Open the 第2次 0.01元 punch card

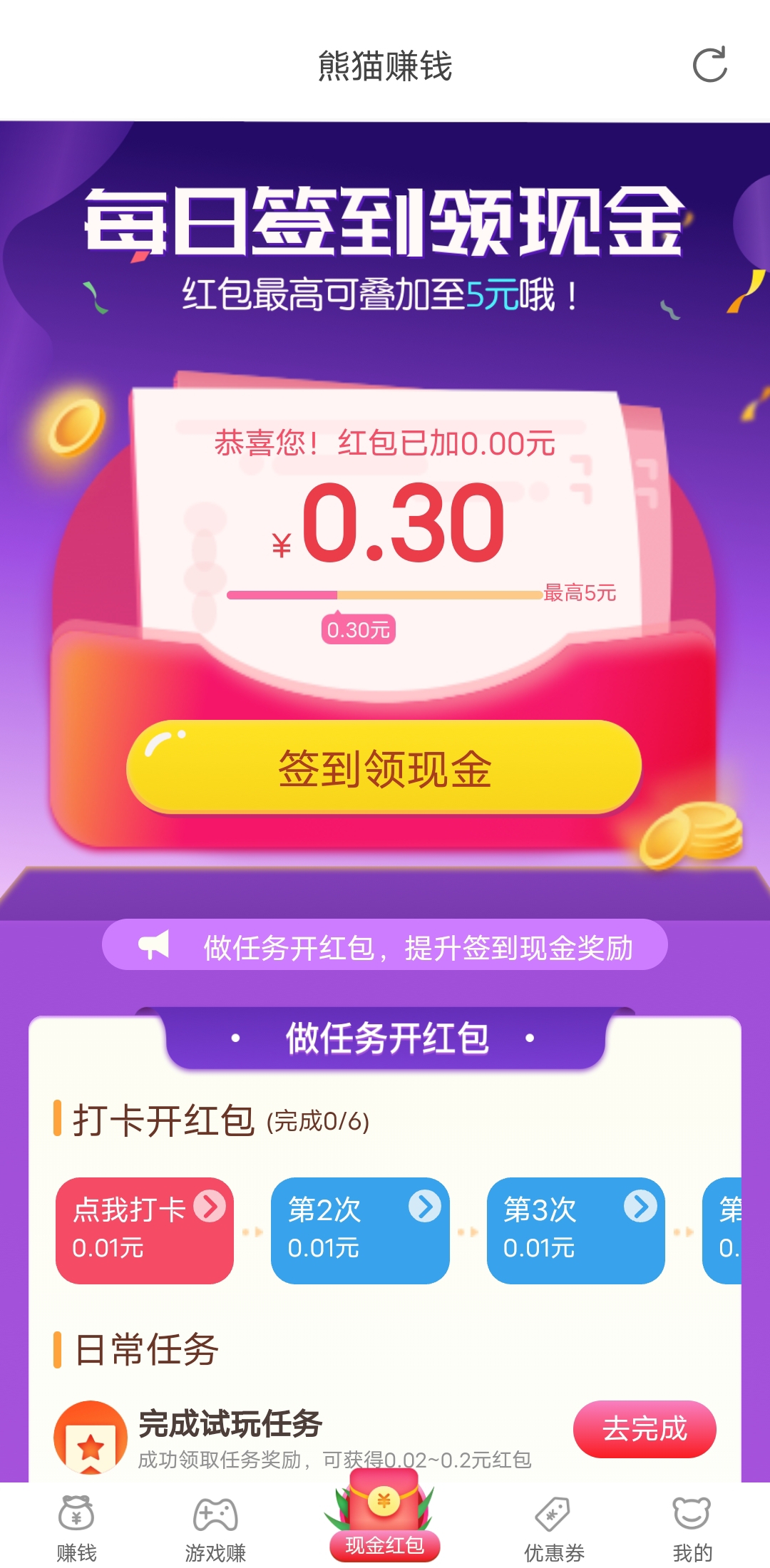pyautogui.click(x=360, y=1230)
